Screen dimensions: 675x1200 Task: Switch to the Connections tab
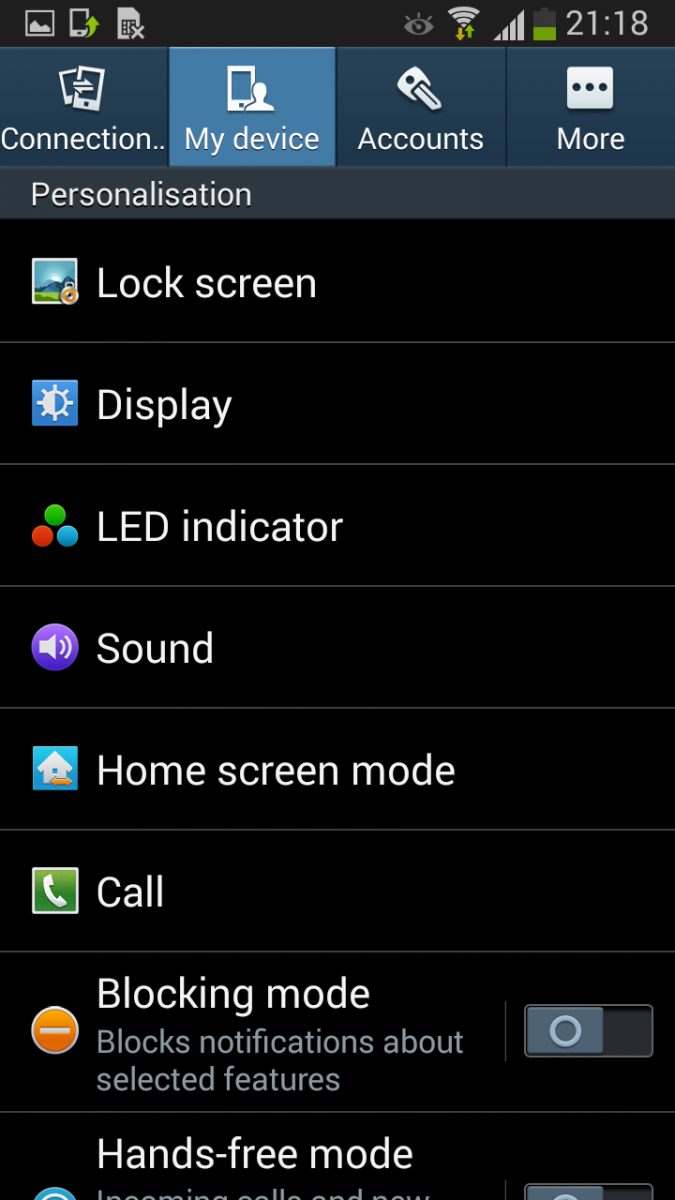coord(84,107)
